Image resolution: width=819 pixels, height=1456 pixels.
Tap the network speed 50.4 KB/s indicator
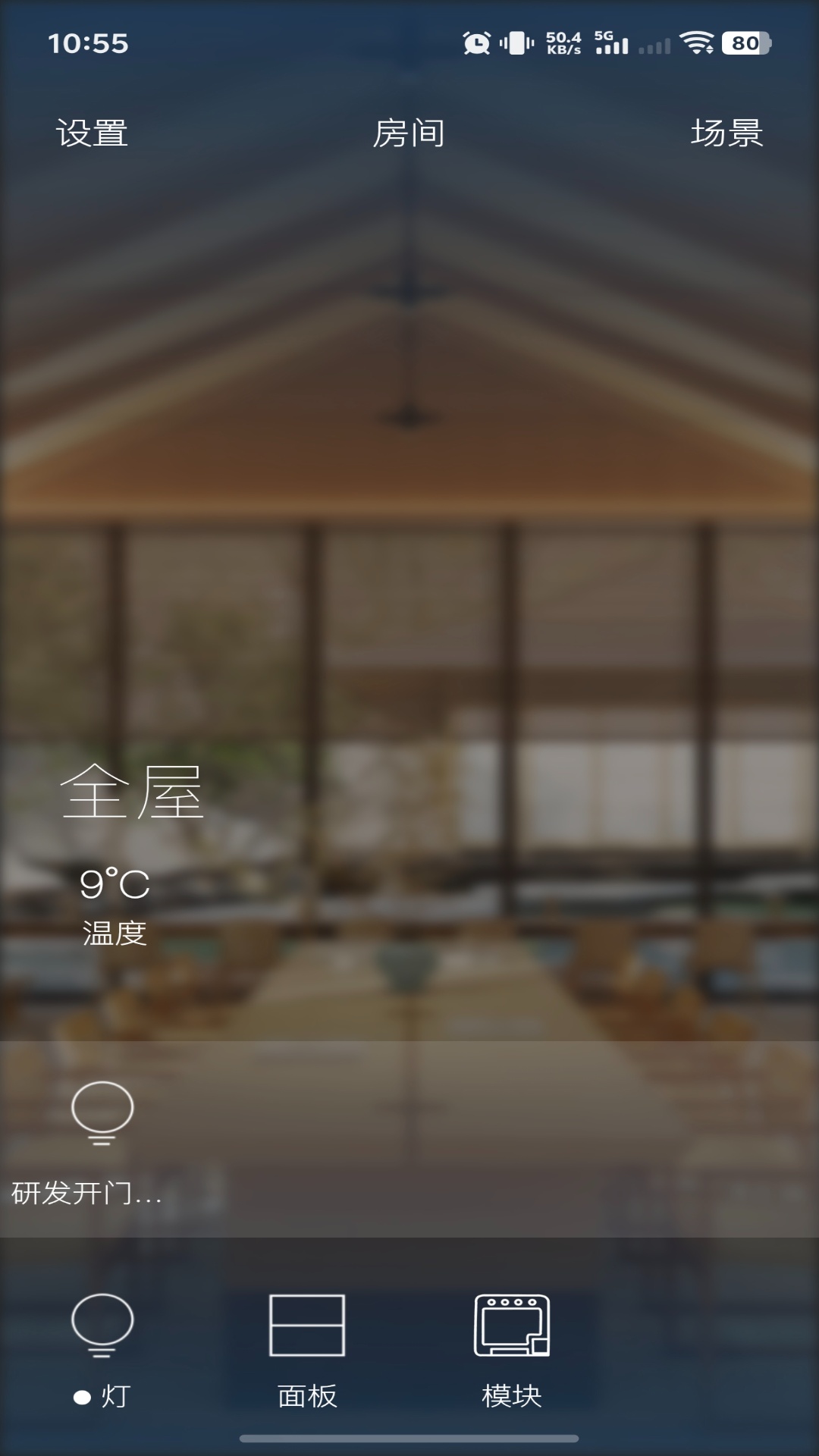point(566,44)
